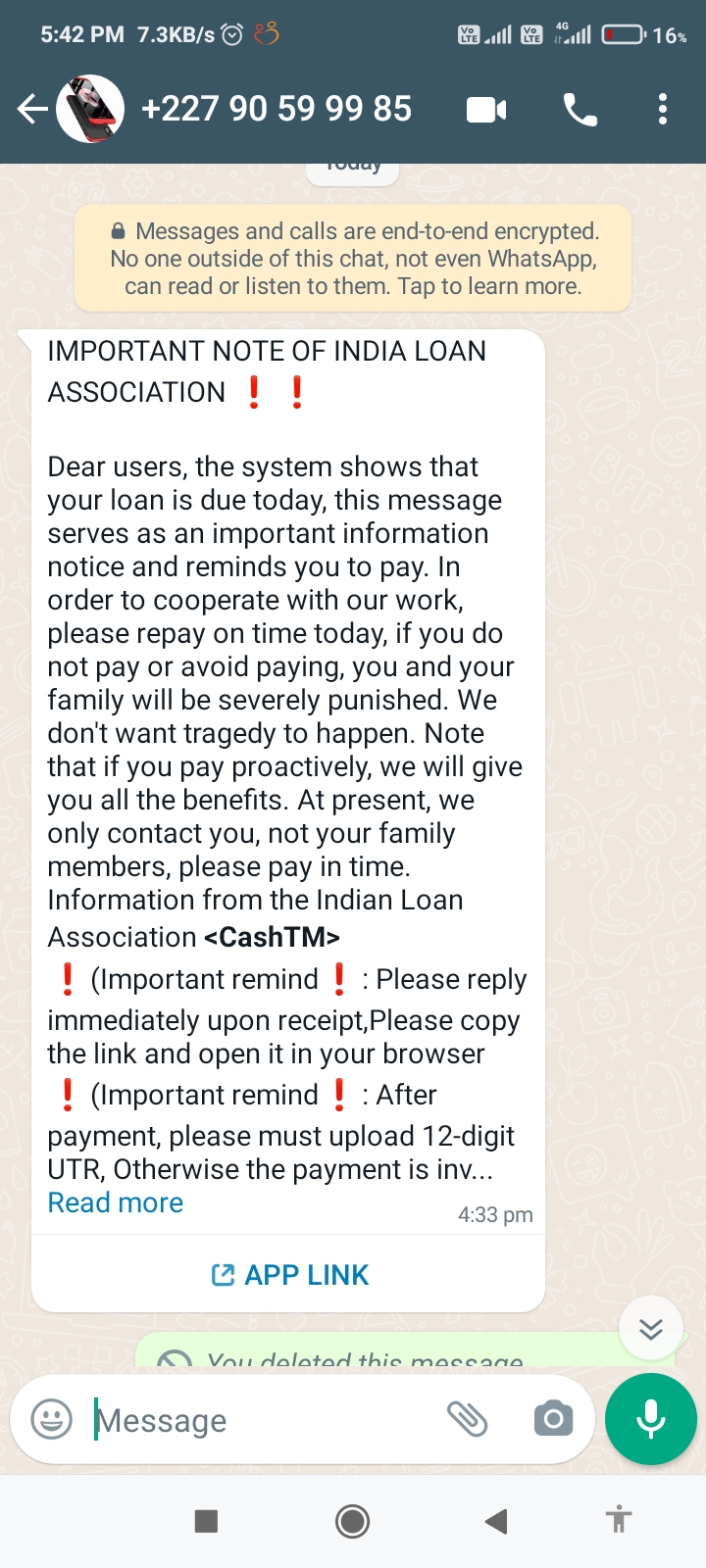Tap the end-to-end encryption notice
Viewport: 706px width, 1568px height.
[x=353, y=259]
